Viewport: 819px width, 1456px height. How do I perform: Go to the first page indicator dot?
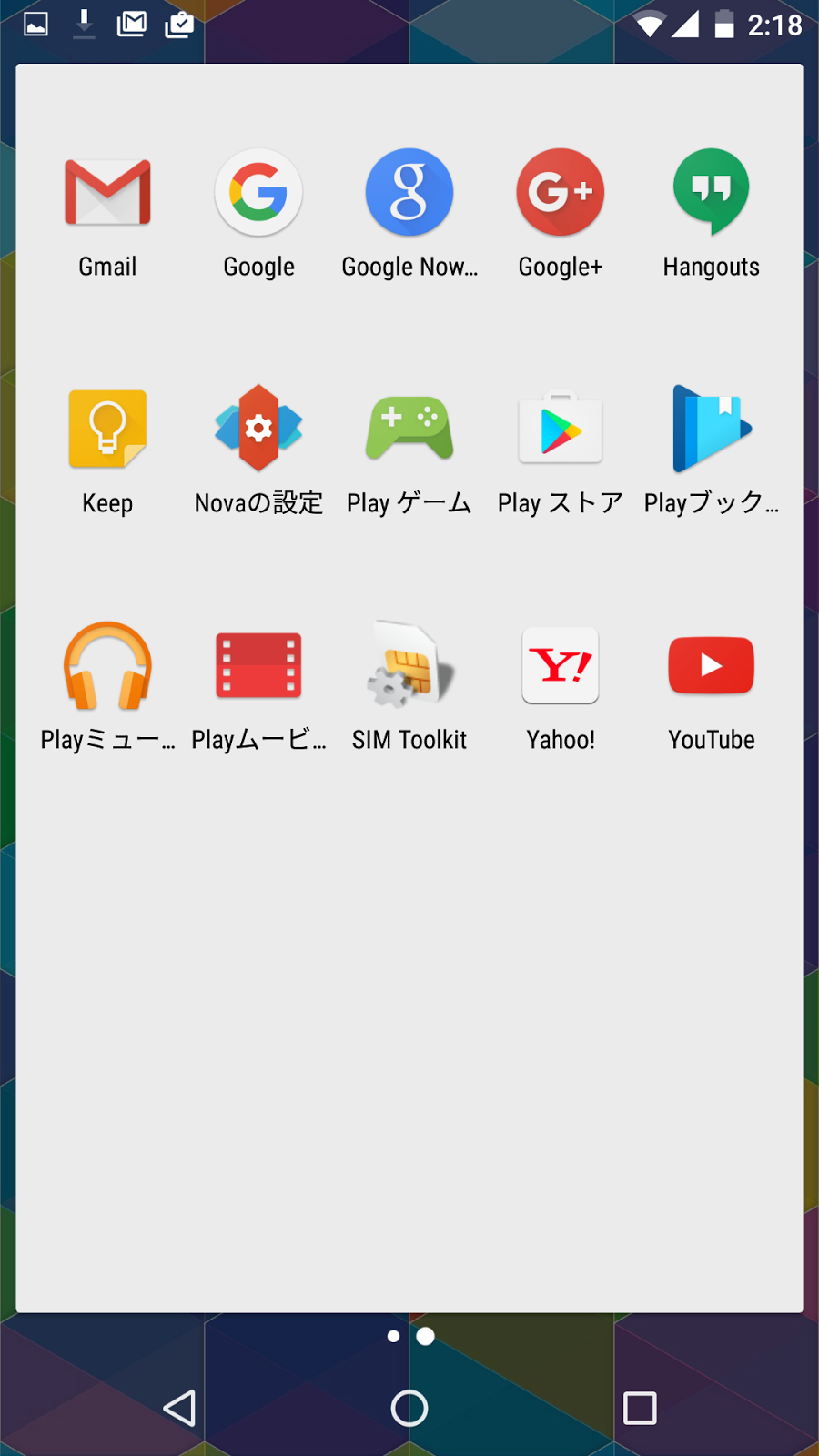coord(393,1336)
